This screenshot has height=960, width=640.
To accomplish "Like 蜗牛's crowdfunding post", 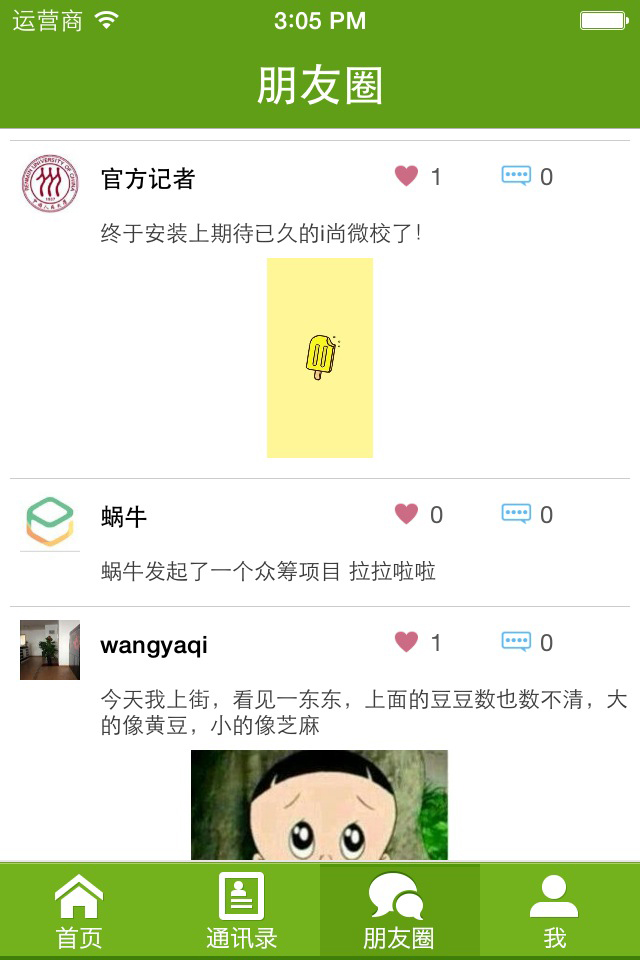I will [x=406, y=515].
